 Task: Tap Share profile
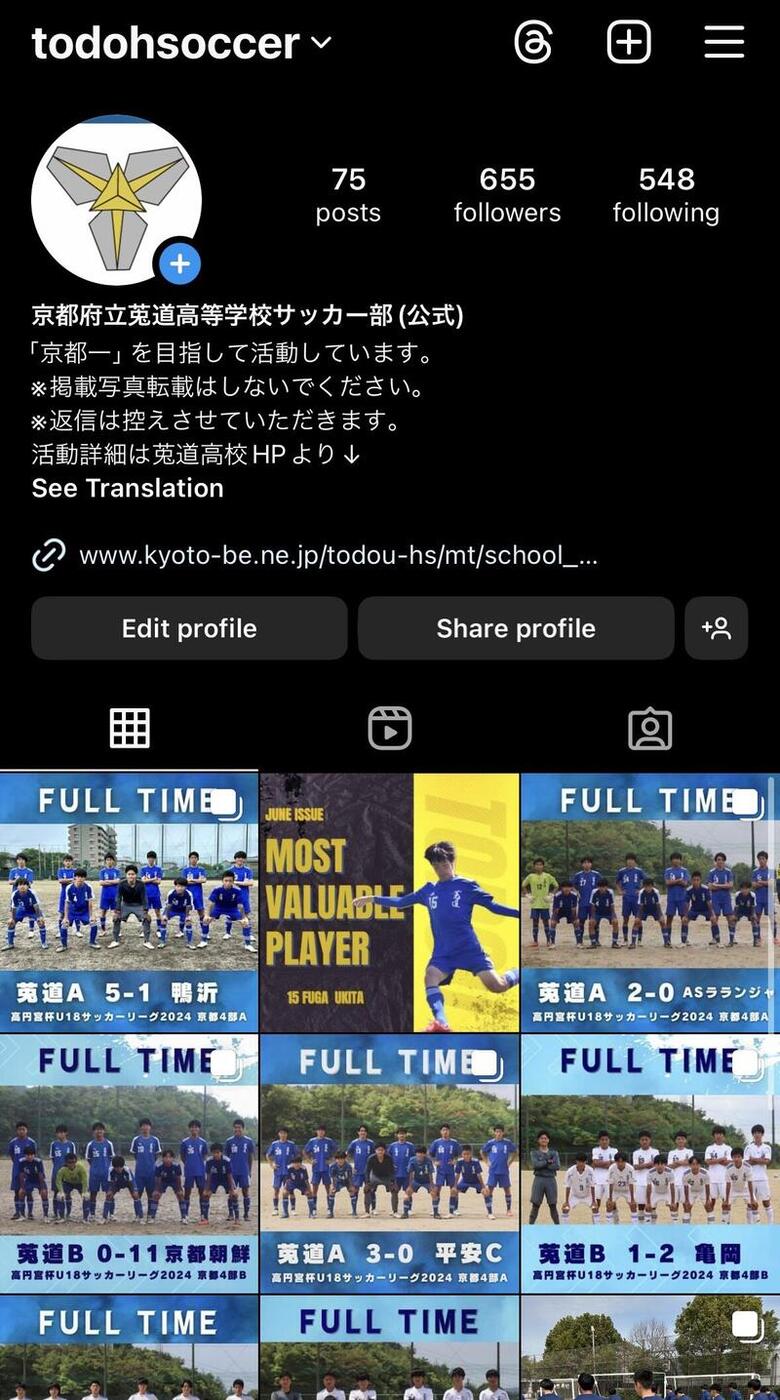click(x=516, y=628)
